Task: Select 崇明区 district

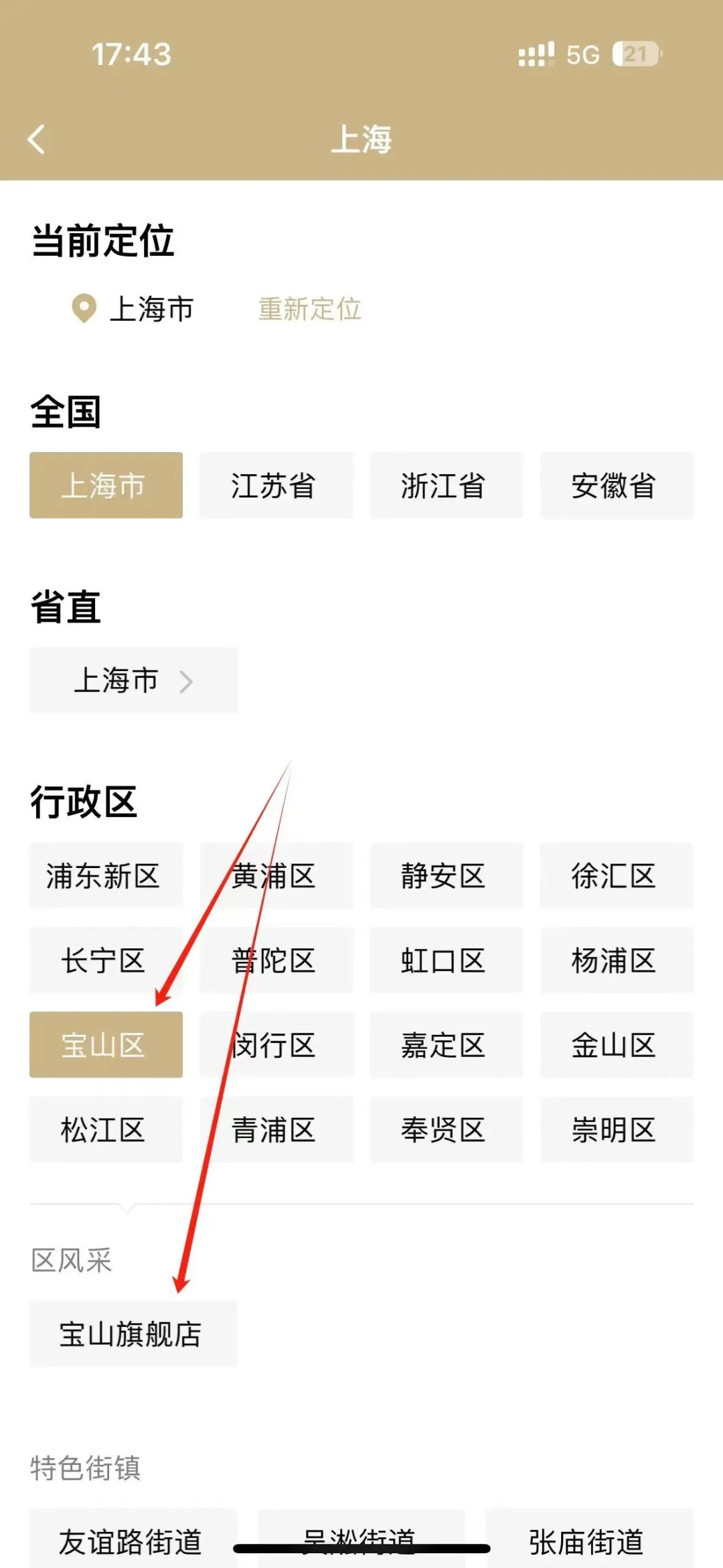Action: 616,1130
